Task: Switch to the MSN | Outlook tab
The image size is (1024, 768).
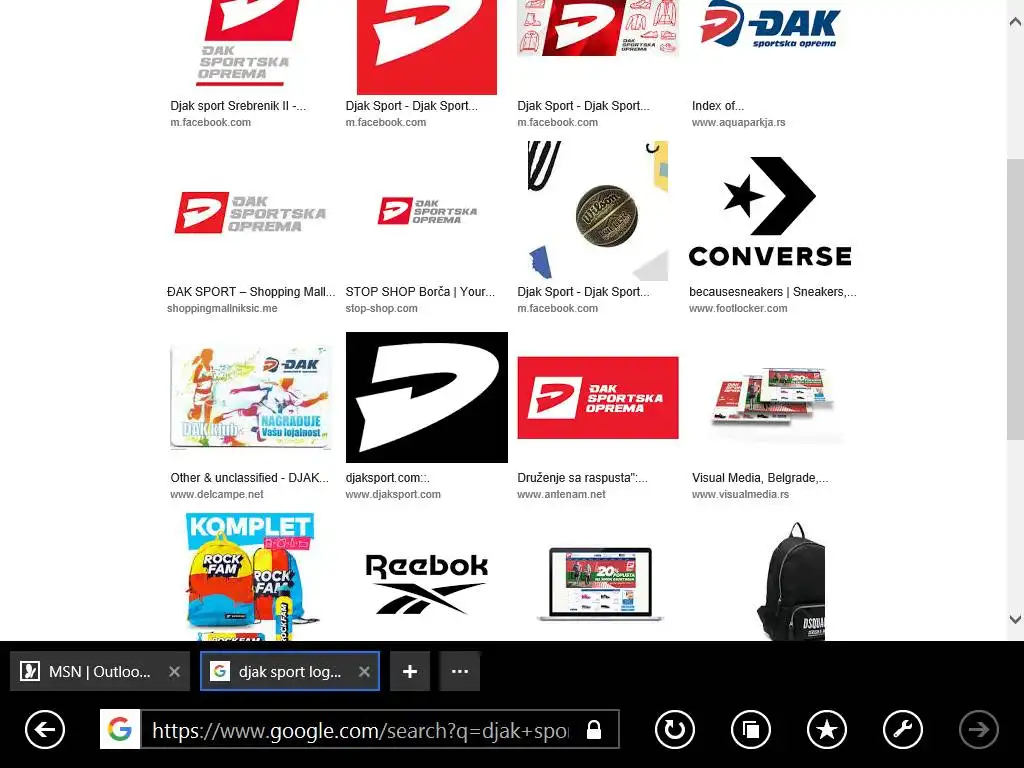Action: point(88,672)
